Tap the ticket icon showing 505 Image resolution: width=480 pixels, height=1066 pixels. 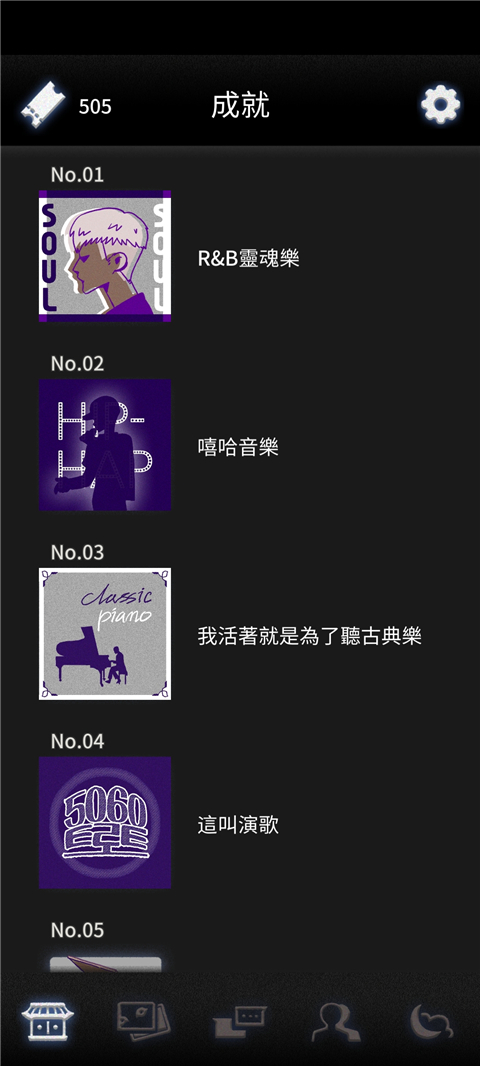pos(43,105)
